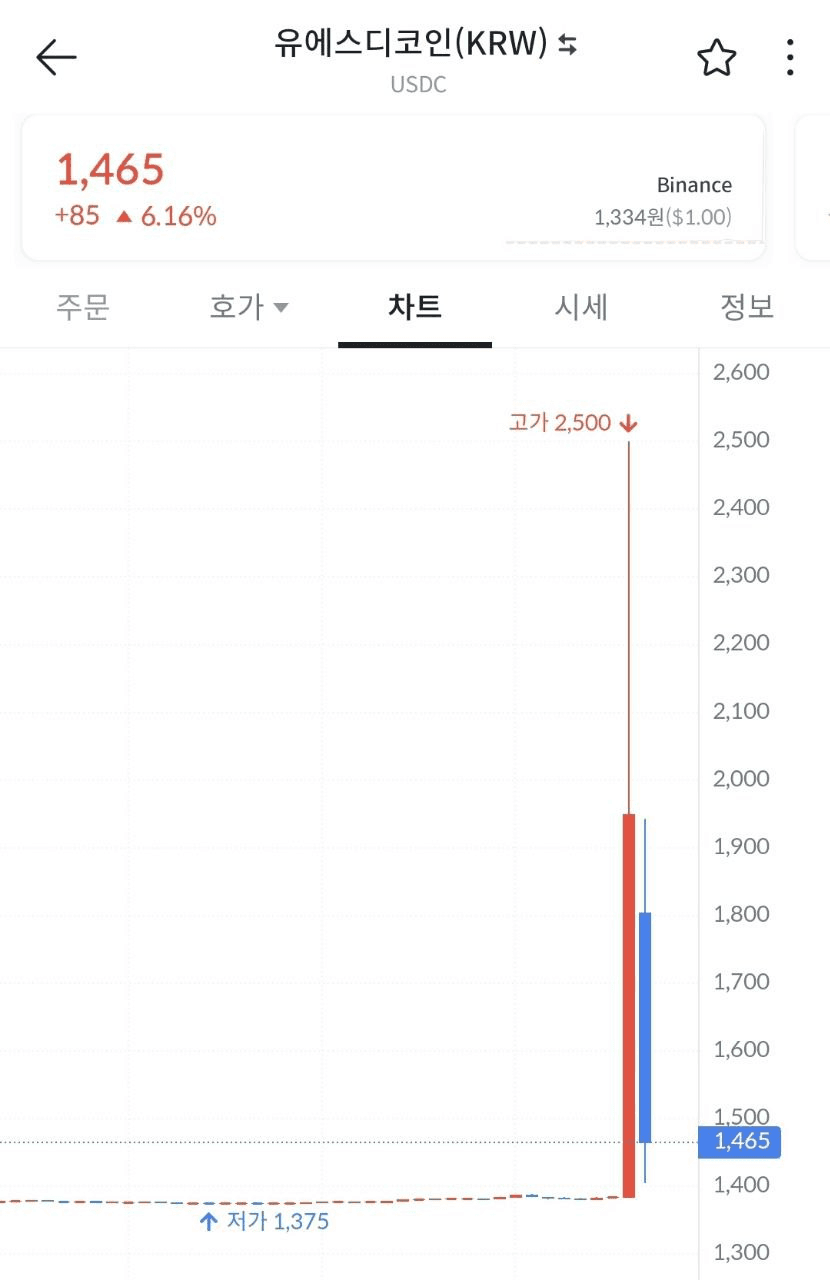Viewport: 830px width, 1280px height.
Task: Add USDC to favorites with the star
Action: tap(716, 59)
